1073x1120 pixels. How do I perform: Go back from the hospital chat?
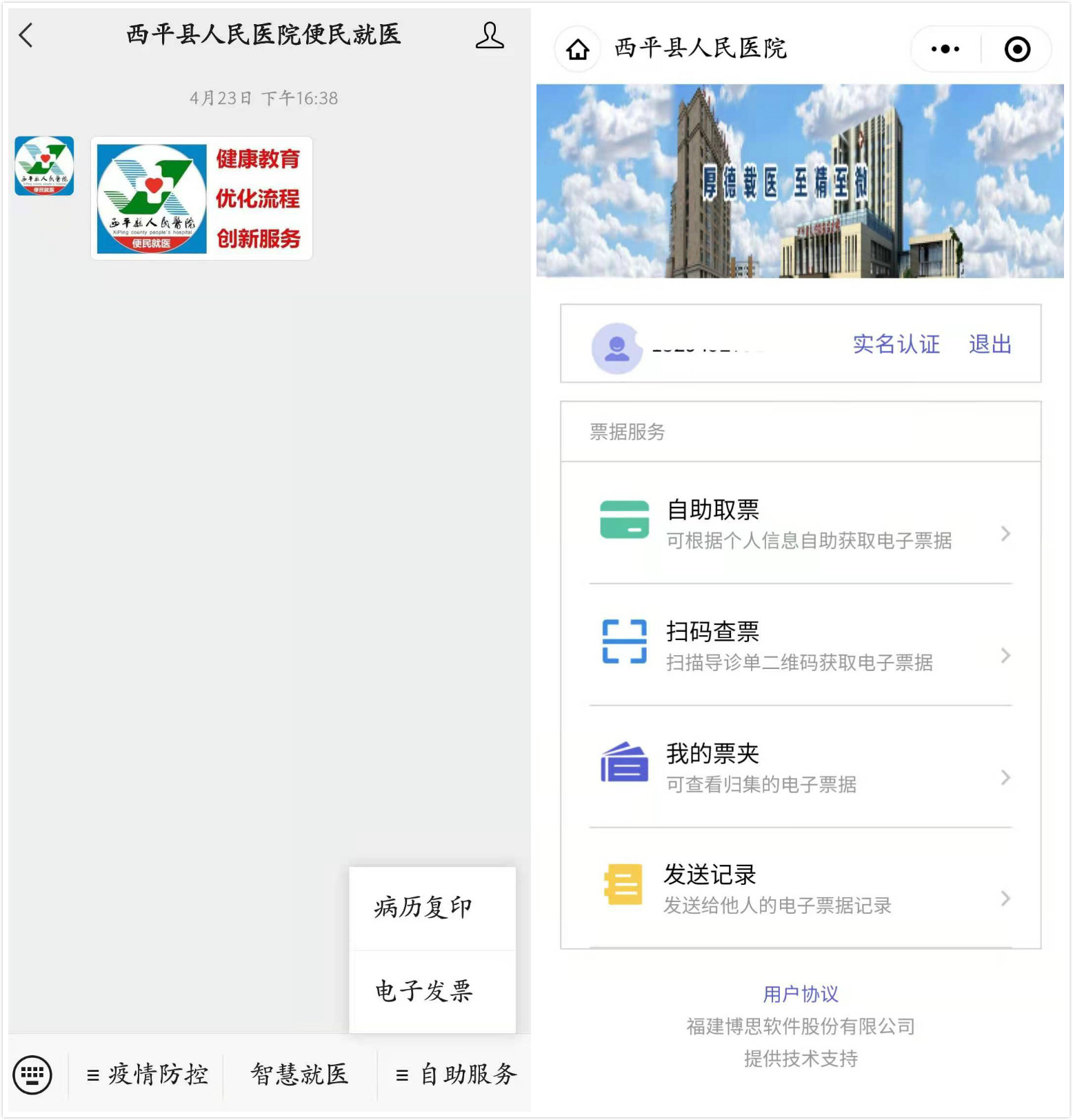[26, 35]
